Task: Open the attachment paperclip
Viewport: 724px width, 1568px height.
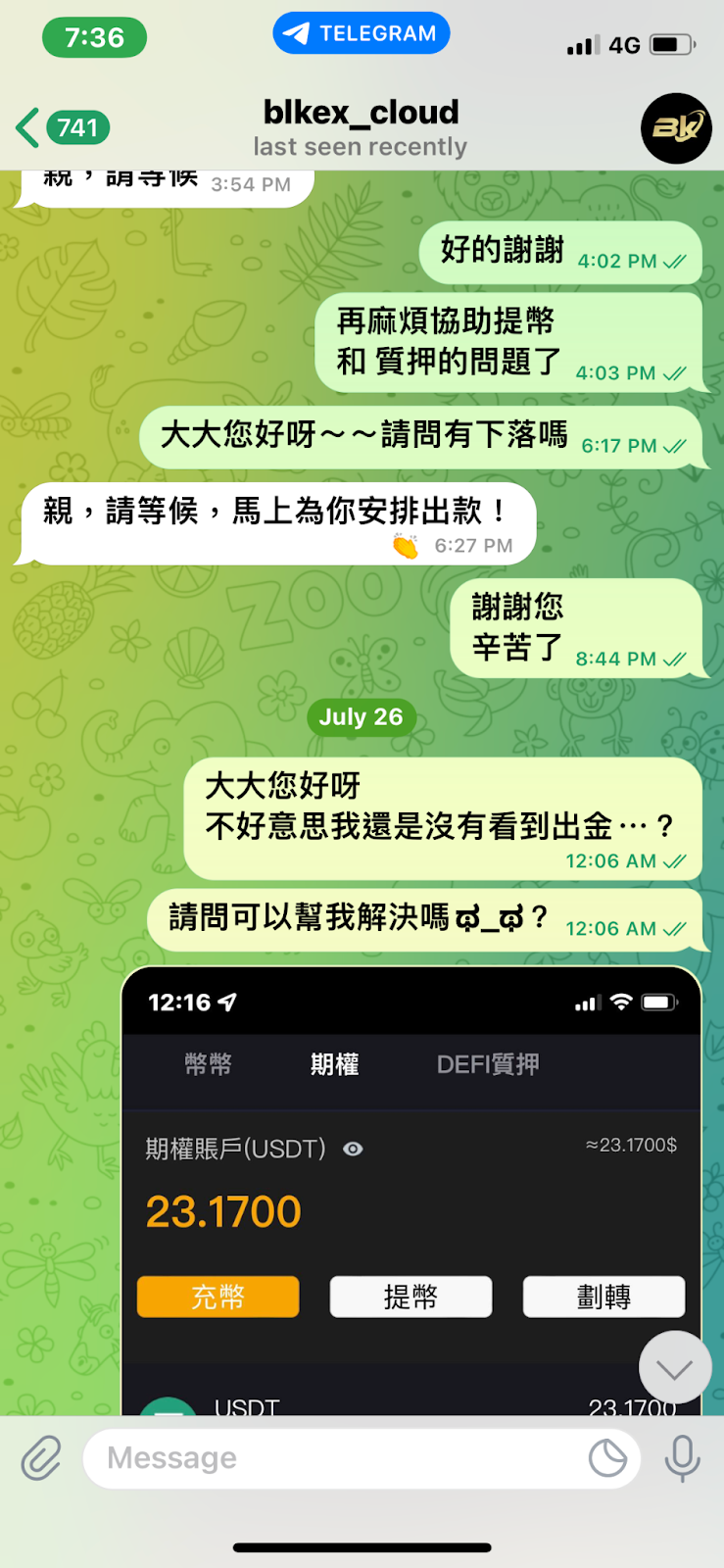Action: pyautogui.click(x=41, y=1458)
